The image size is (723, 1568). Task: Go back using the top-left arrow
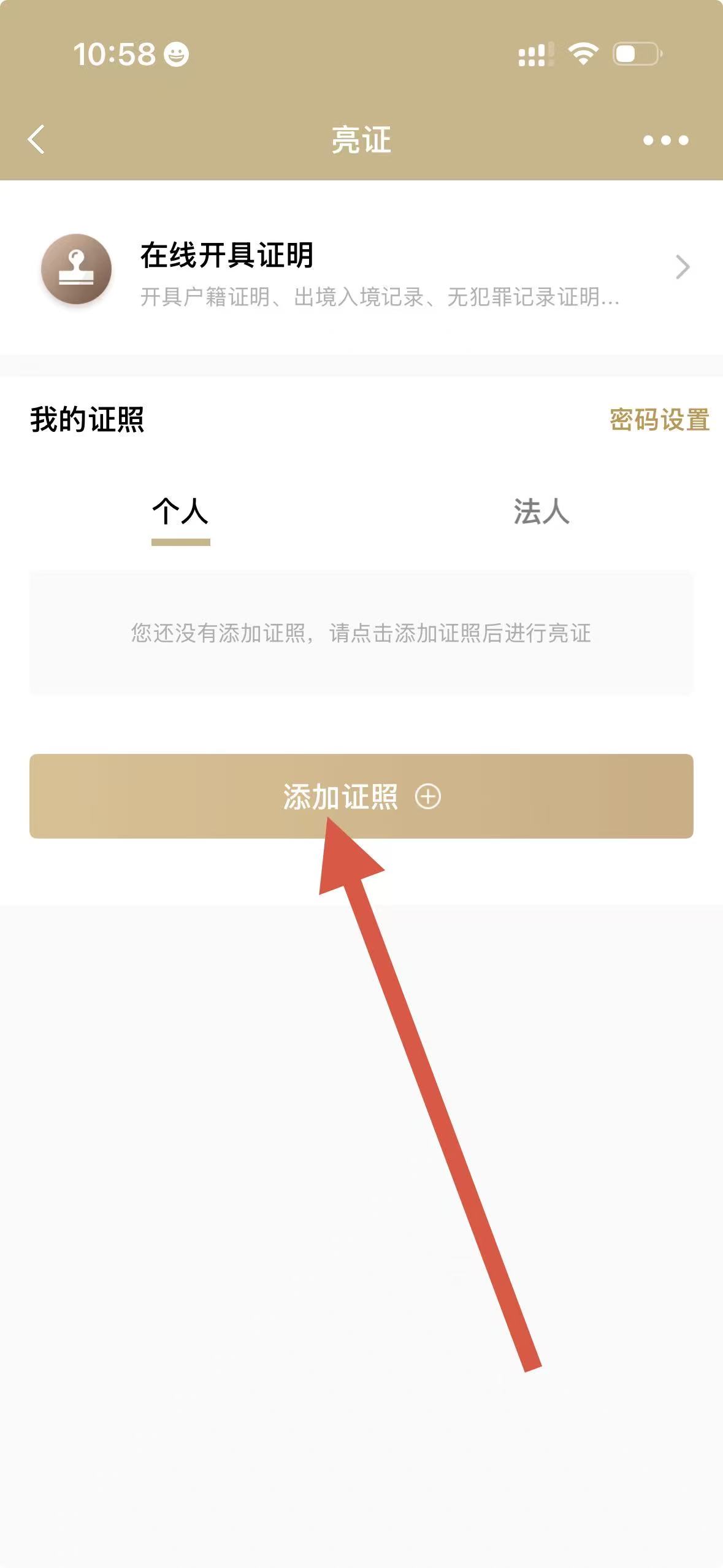click(x=37, y=139)
